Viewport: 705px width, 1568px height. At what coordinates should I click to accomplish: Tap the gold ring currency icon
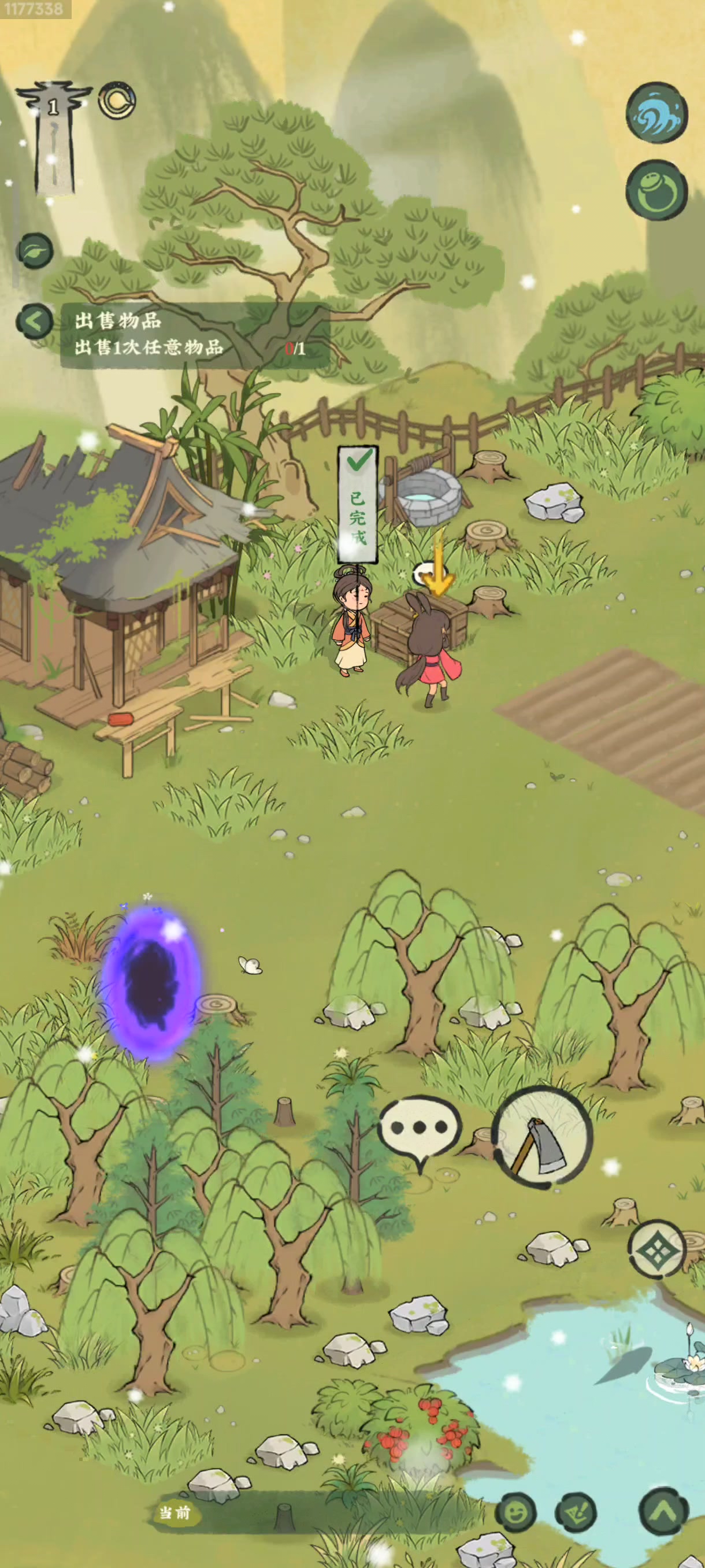(117, 101)
